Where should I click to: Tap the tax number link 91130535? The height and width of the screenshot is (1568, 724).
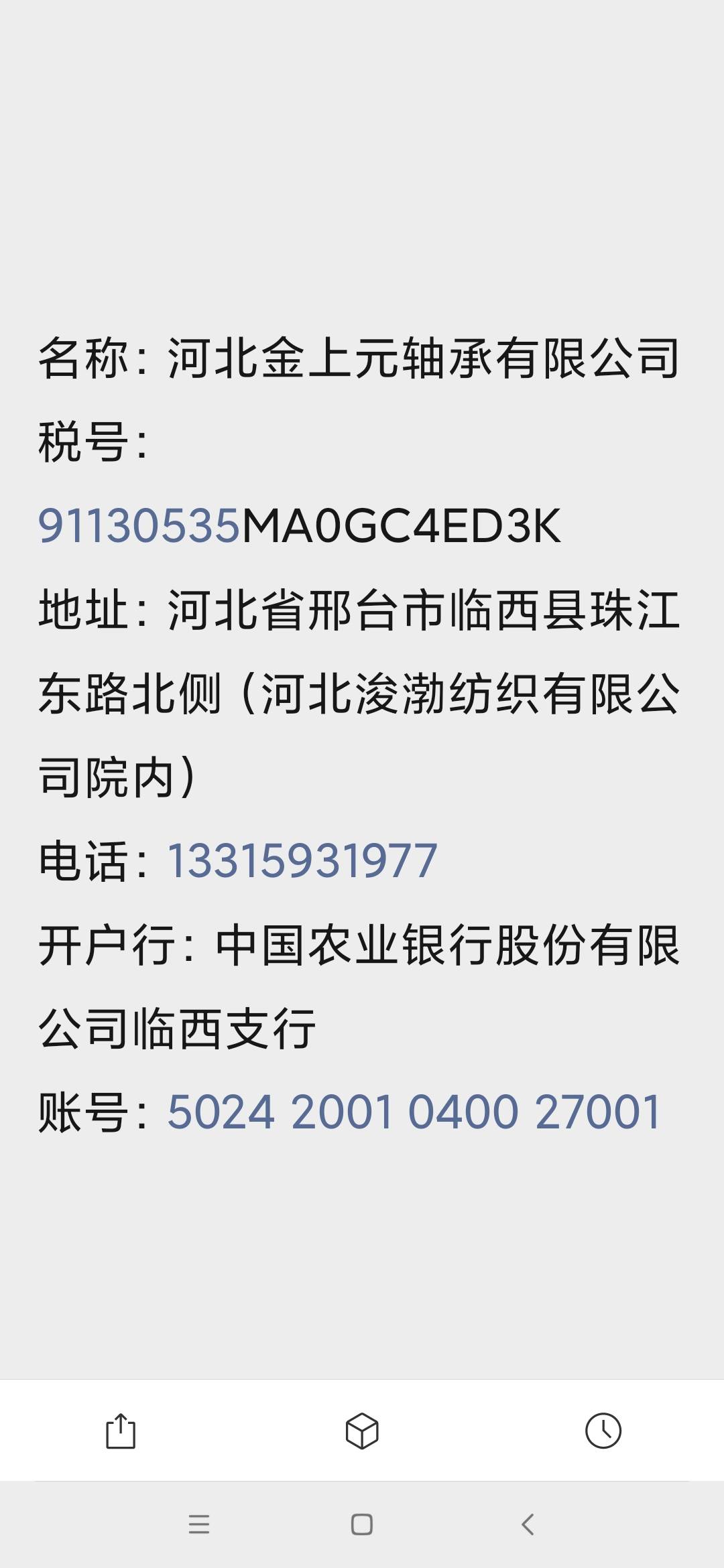pos(139,525)
